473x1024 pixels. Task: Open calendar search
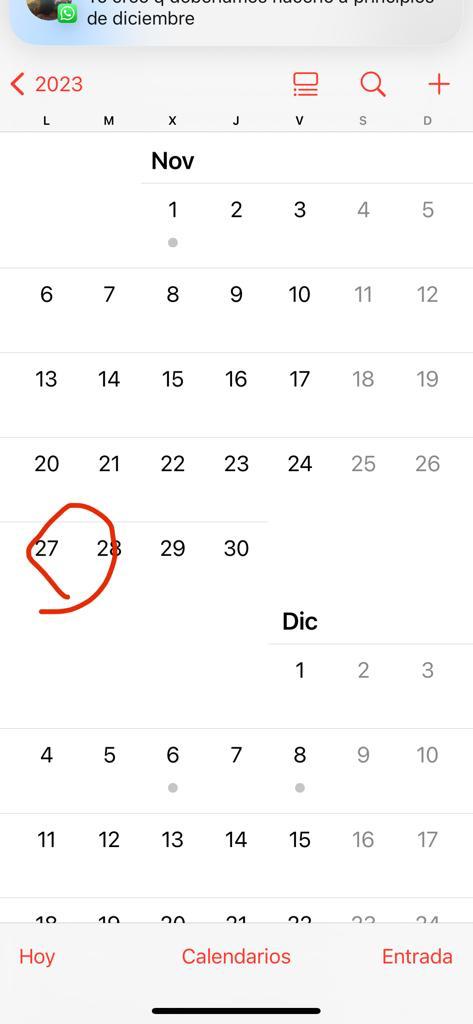pos(372,84)
